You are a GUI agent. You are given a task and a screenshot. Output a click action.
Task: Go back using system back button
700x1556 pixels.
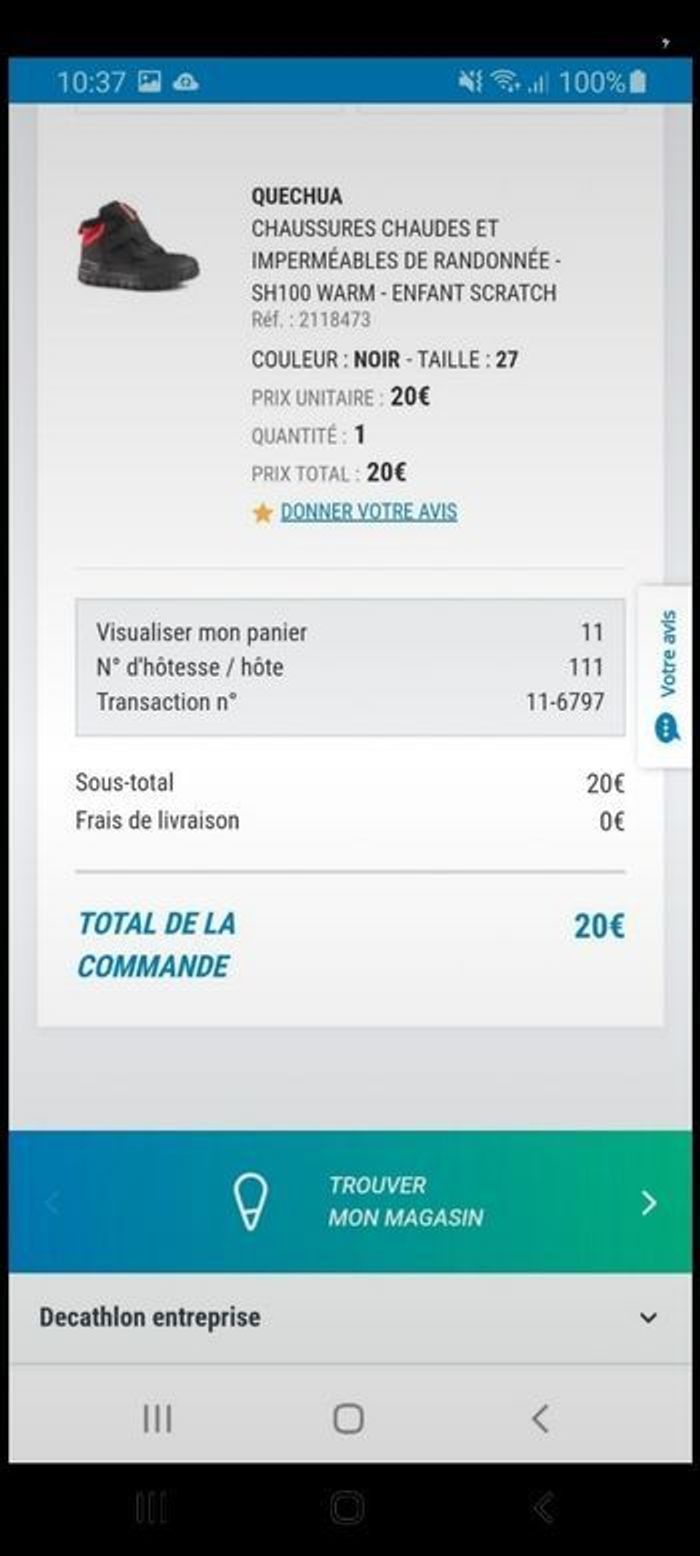coord(540,1418)
